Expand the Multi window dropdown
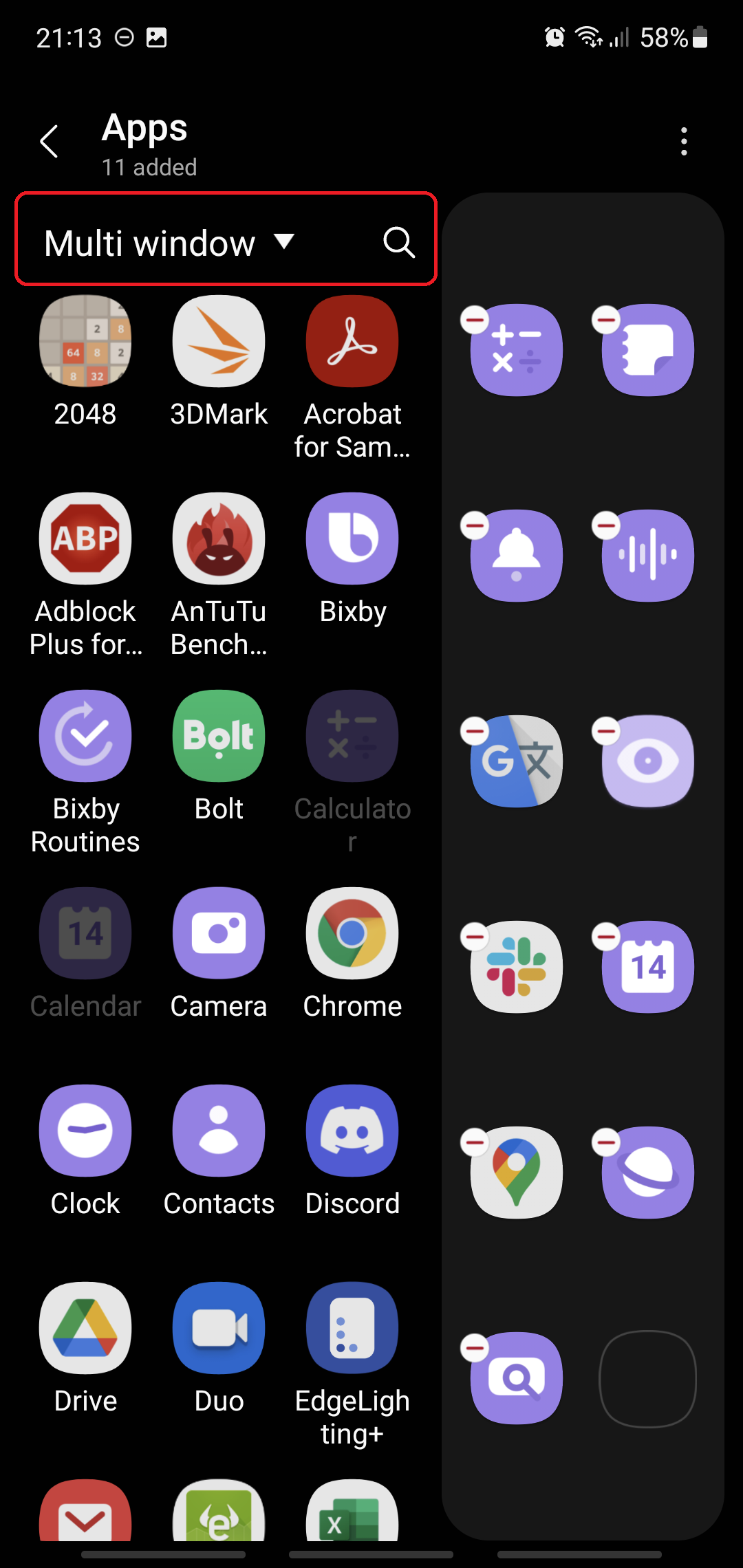 (x=170, y=243)
